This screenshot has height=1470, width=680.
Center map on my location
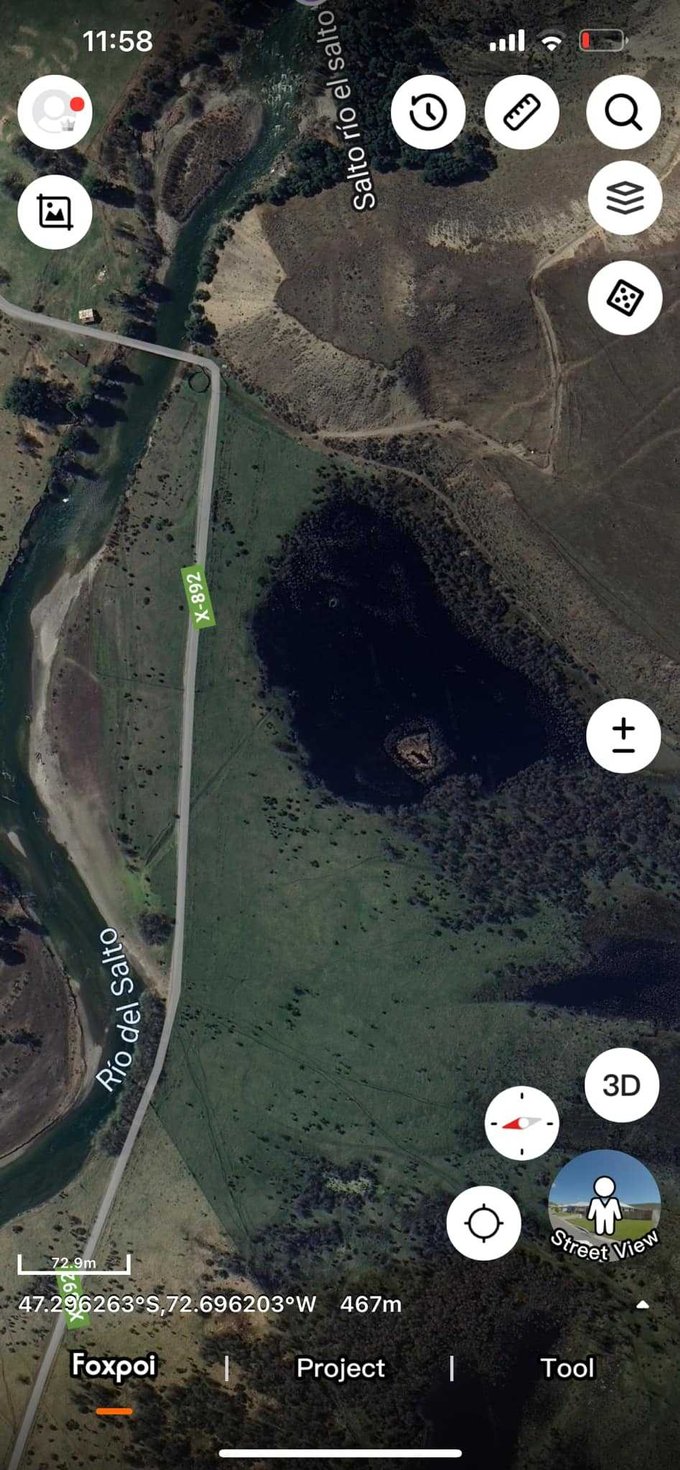[484, 1222]
